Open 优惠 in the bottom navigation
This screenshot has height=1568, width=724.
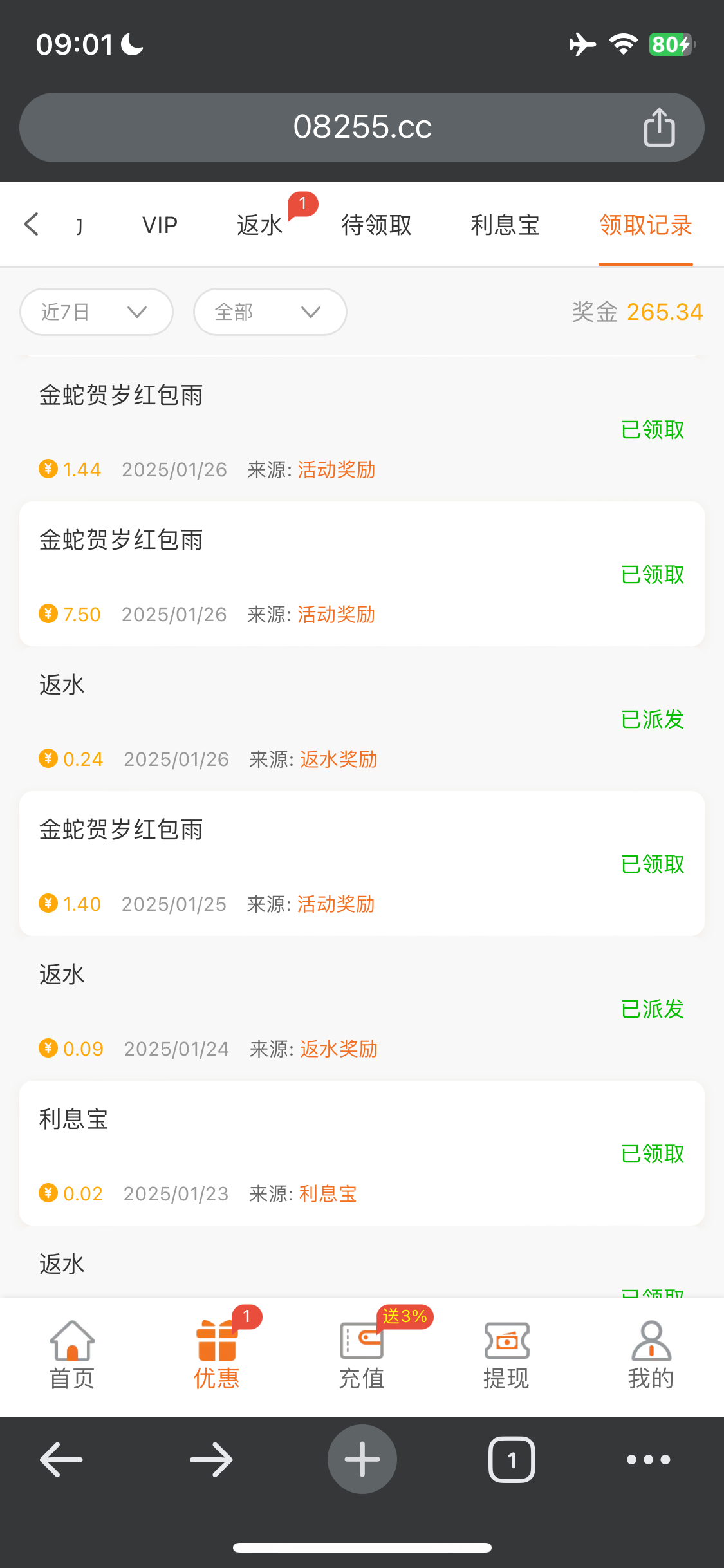pos(217,1355)
